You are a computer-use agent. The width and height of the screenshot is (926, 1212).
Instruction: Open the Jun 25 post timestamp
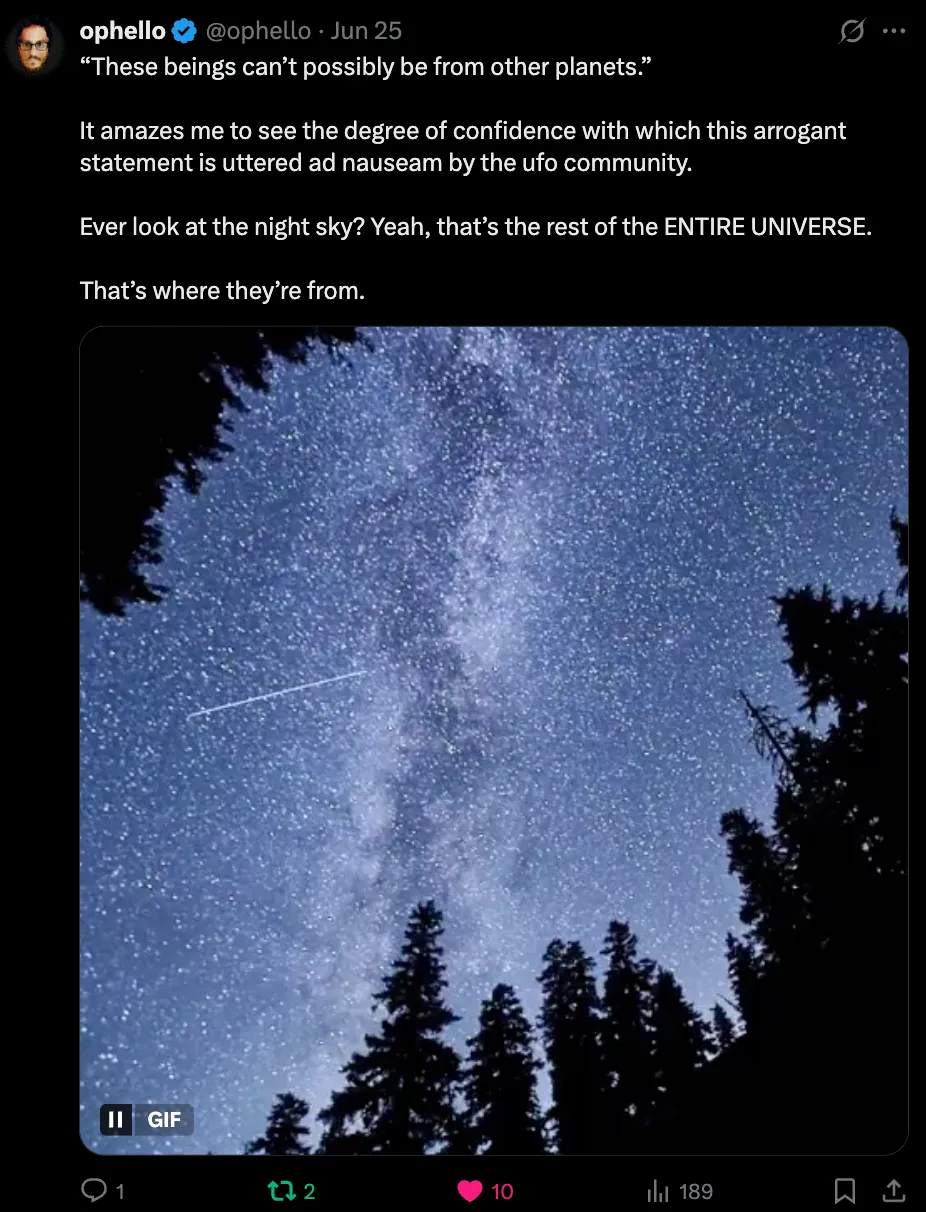point(365,31)
